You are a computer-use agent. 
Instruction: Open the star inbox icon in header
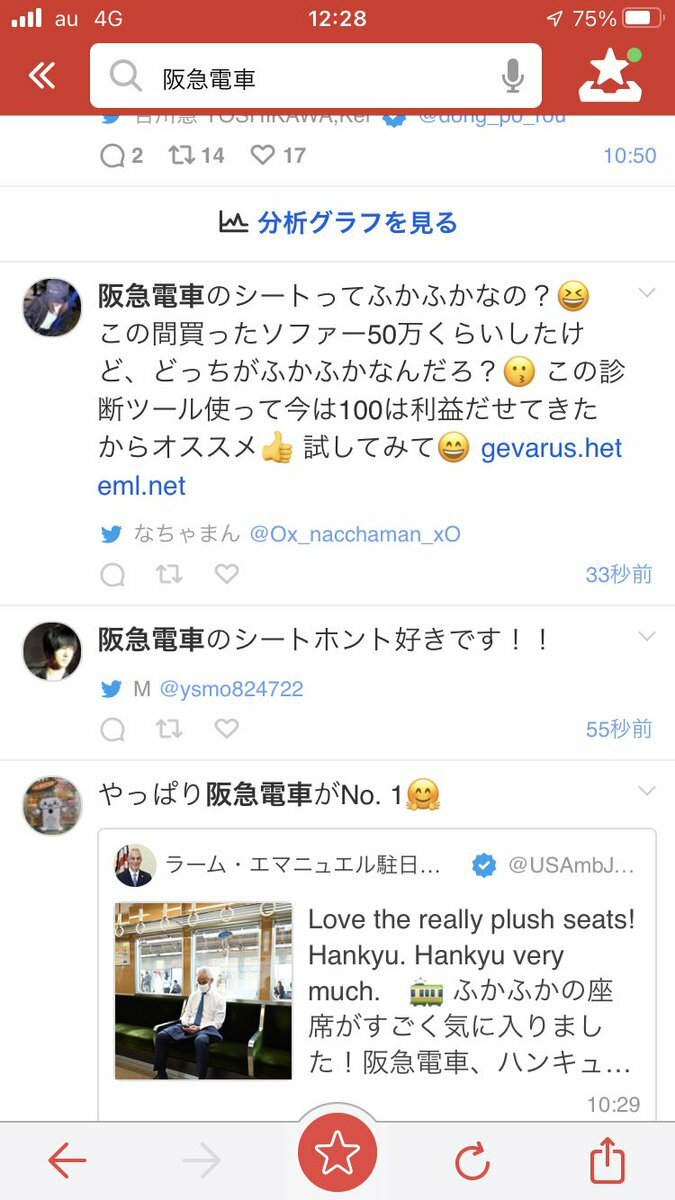tap(610, 75)
